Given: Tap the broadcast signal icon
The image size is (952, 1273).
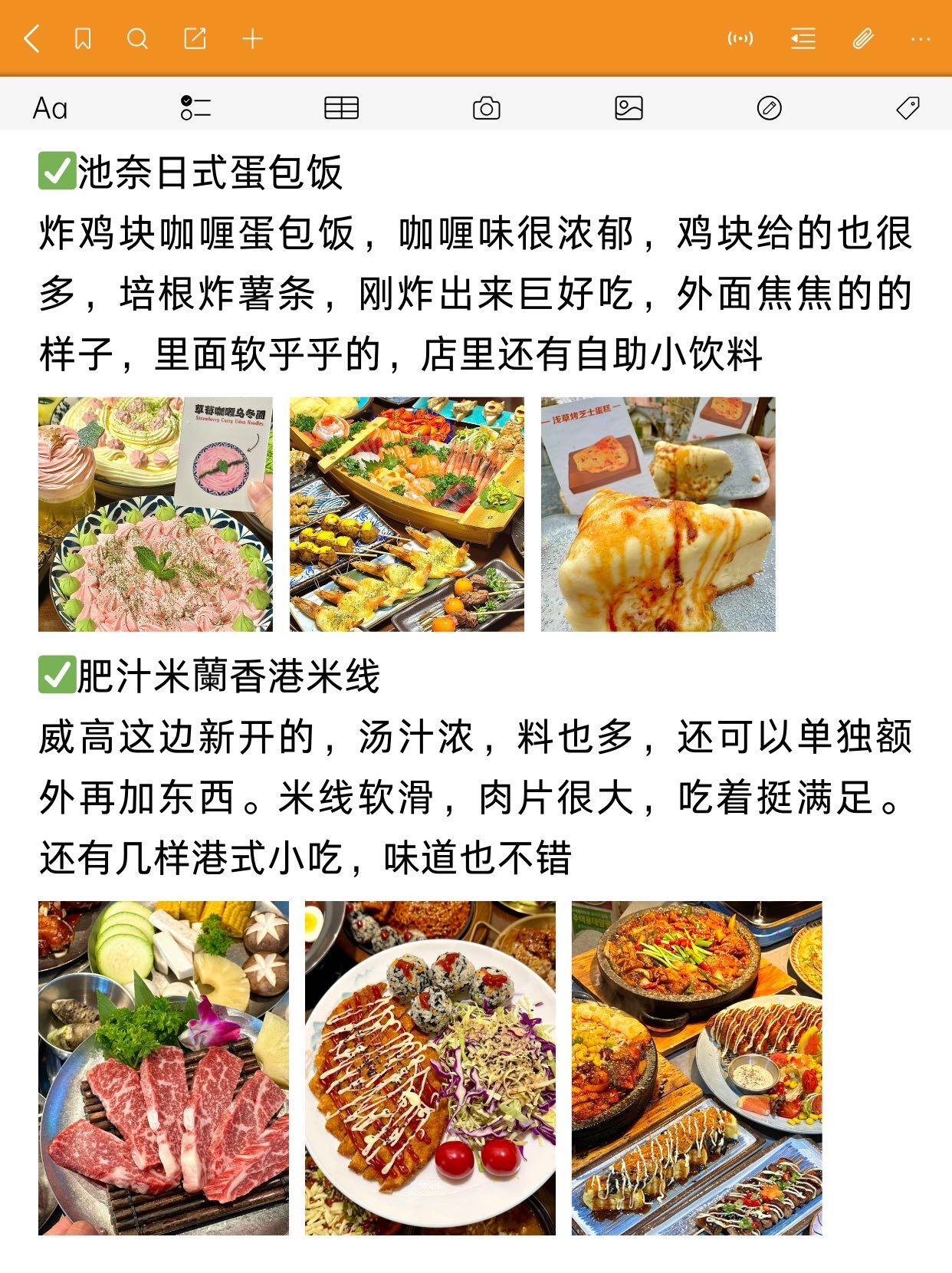Looking at the screenshot, I should tap(740, 38).
